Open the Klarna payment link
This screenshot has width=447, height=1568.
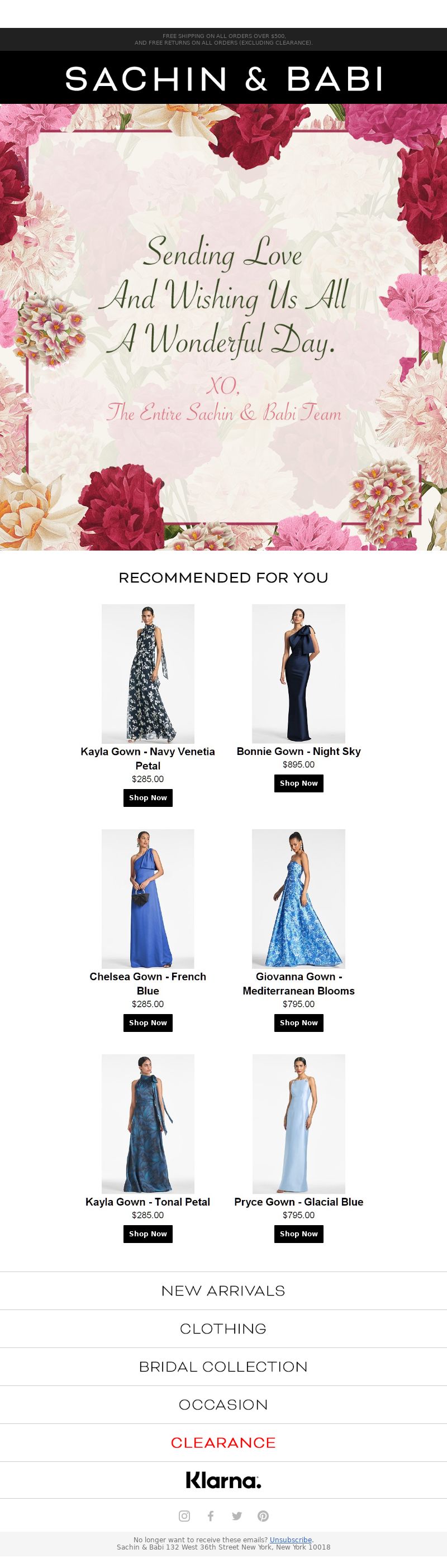[x=223, y=1480]
